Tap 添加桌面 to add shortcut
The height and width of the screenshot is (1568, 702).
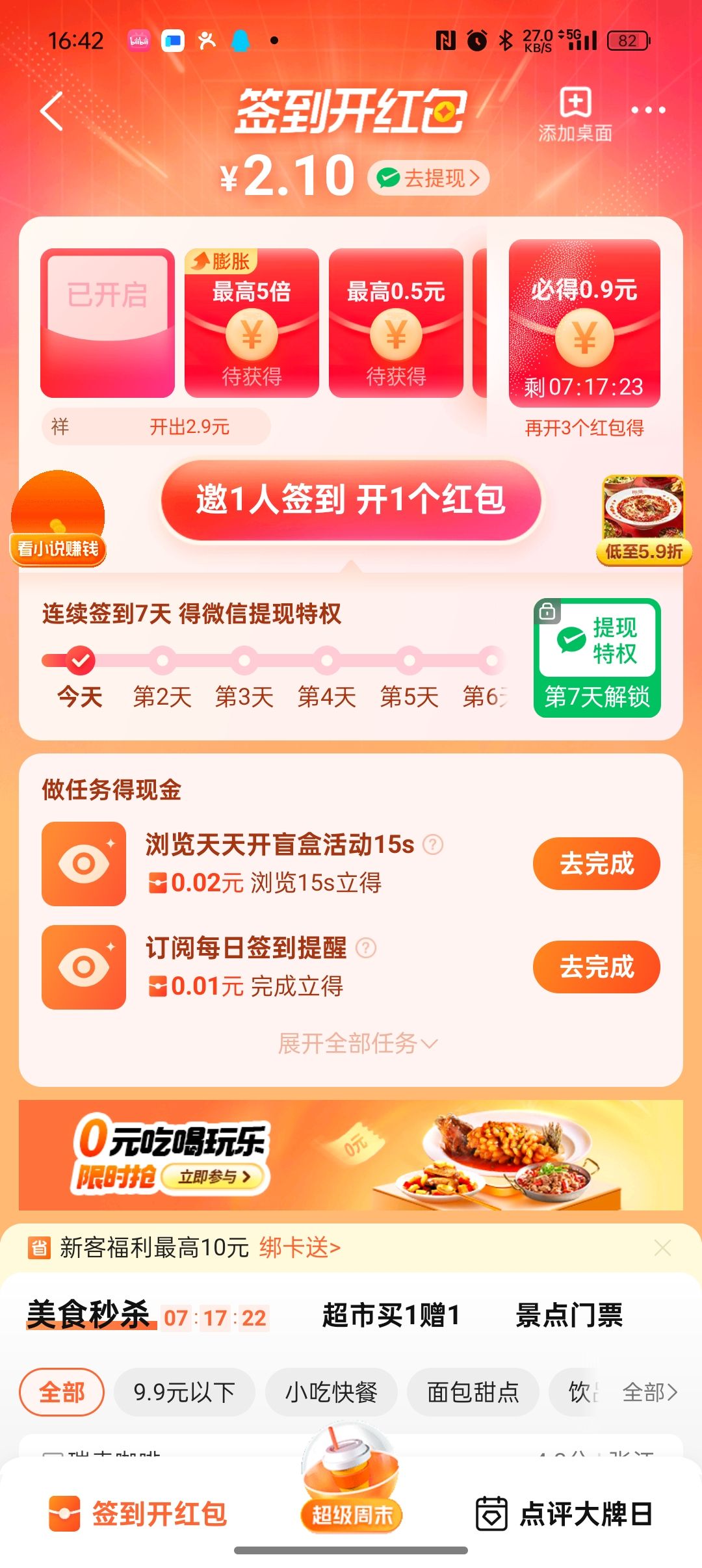575,114
